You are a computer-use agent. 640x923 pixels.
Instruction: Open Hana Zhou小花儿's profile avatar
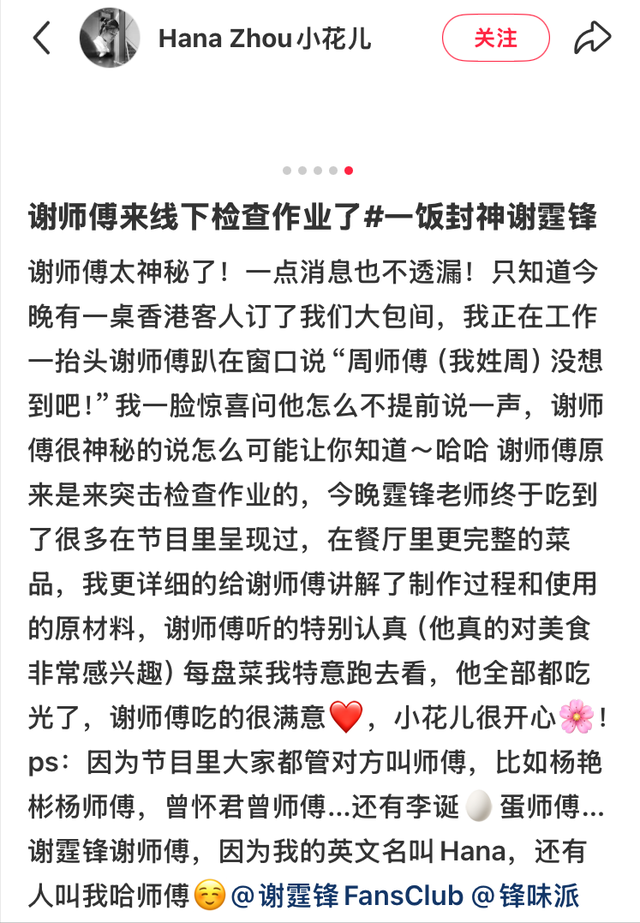pyautogui.click(x=108, y=38)
